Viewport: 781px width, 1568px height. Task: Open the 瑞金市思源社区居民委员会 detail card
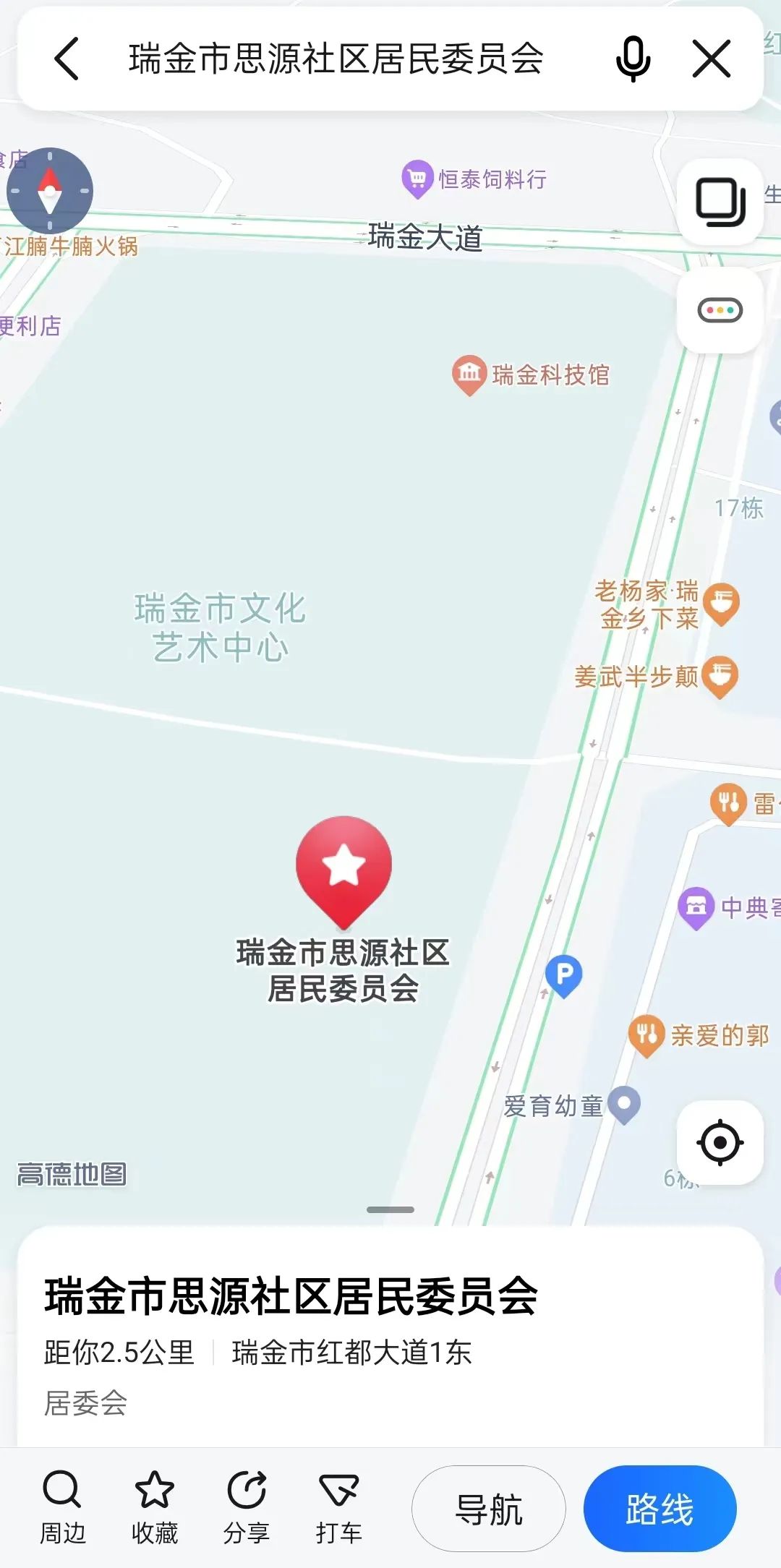tap(291, 1296)
